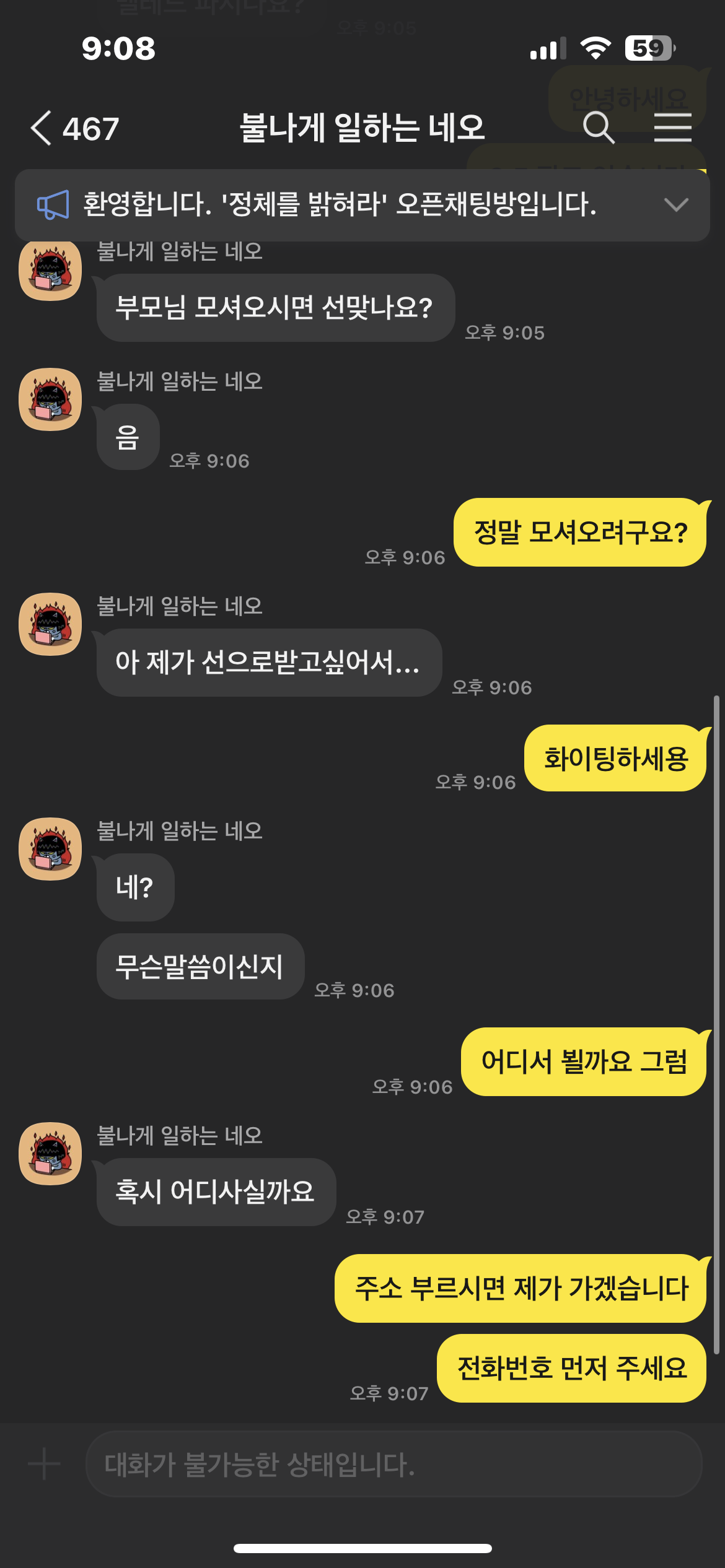Go back to the chat list
The width and height of the screenshot is (725, 1568).
point(42,129)
